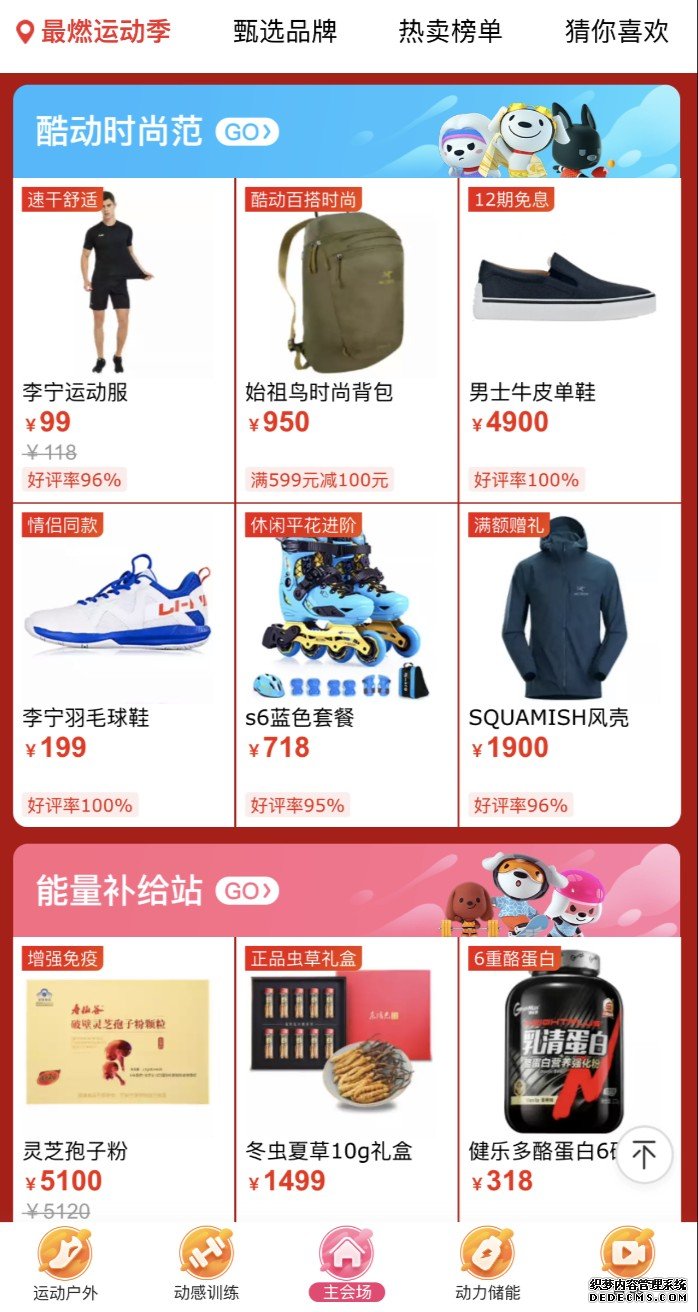Select the 猜你喜欢 tab
Viewport: 698px width, 1312px height.
point(616,31)
